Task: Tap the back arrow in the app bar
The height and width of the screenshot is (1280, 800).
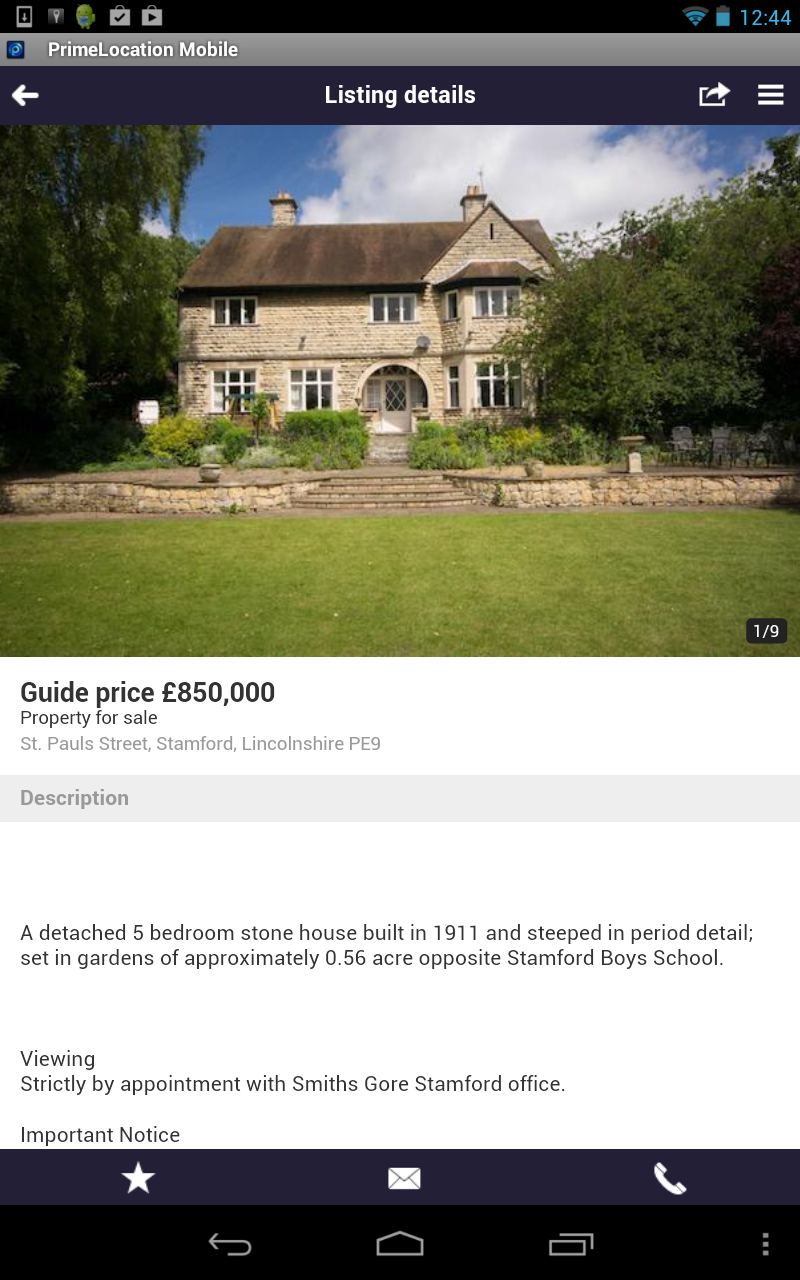Action: [x=24, y=94]
